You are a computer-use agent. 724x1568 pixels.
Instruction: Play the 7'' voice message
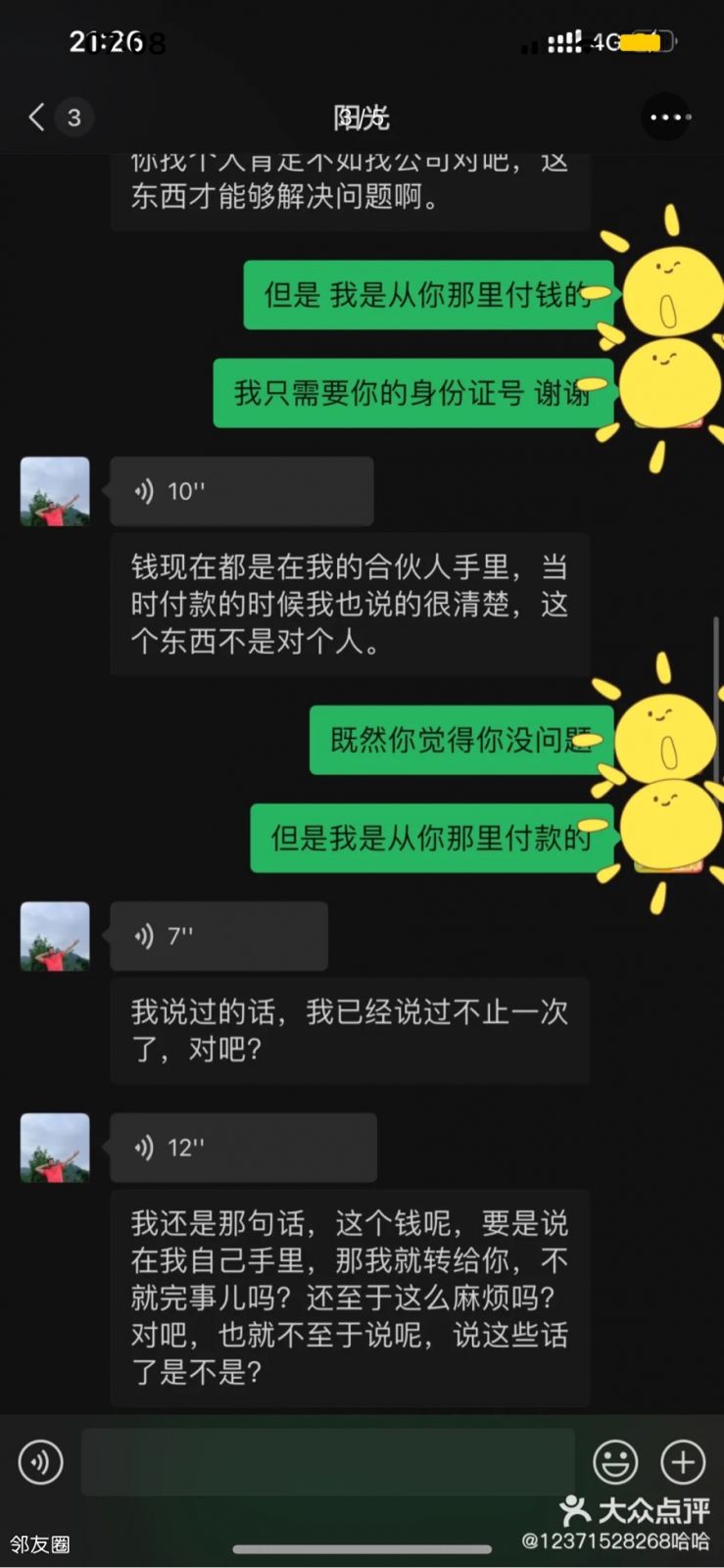point(218,936)
